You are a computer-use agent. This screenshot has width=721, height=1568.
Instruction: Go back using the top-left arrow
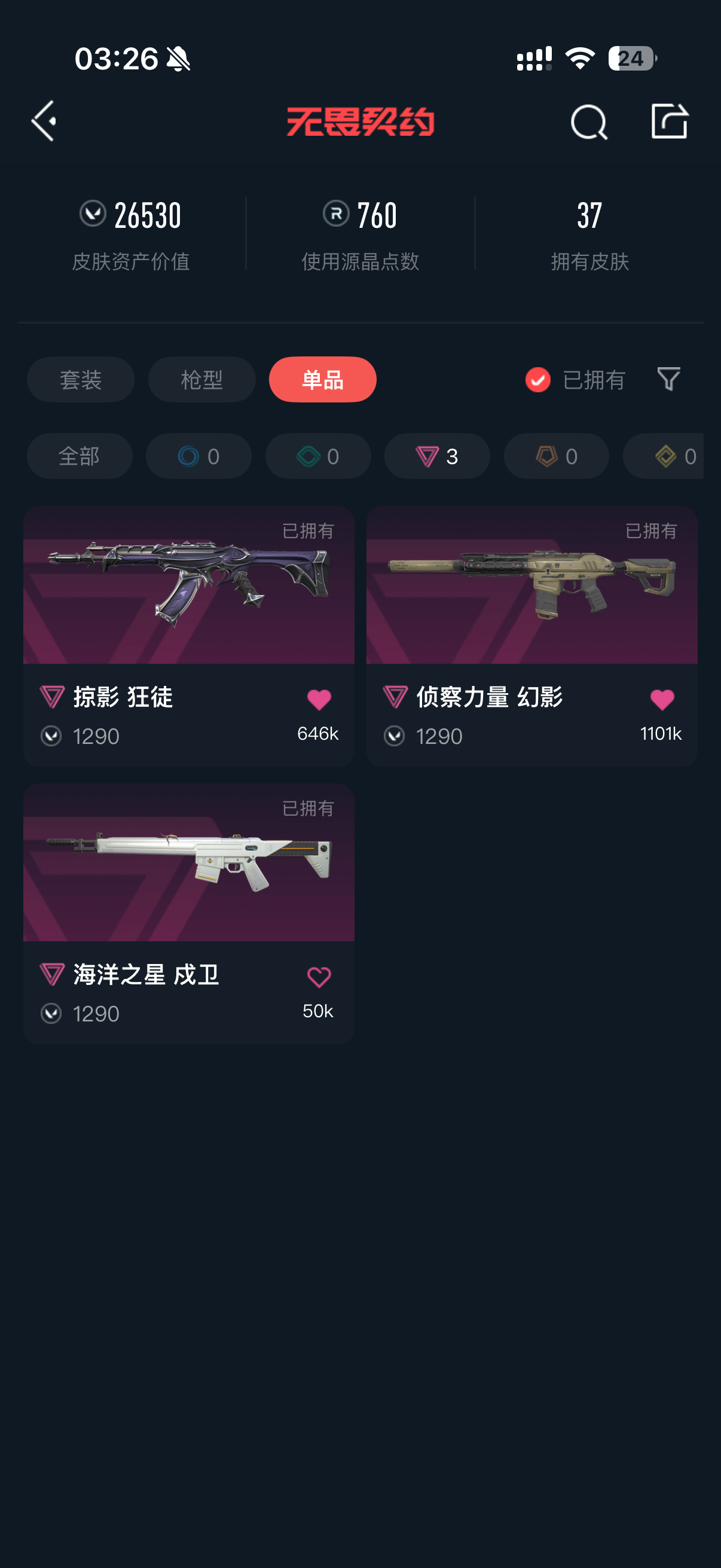[x=44, y=121]
